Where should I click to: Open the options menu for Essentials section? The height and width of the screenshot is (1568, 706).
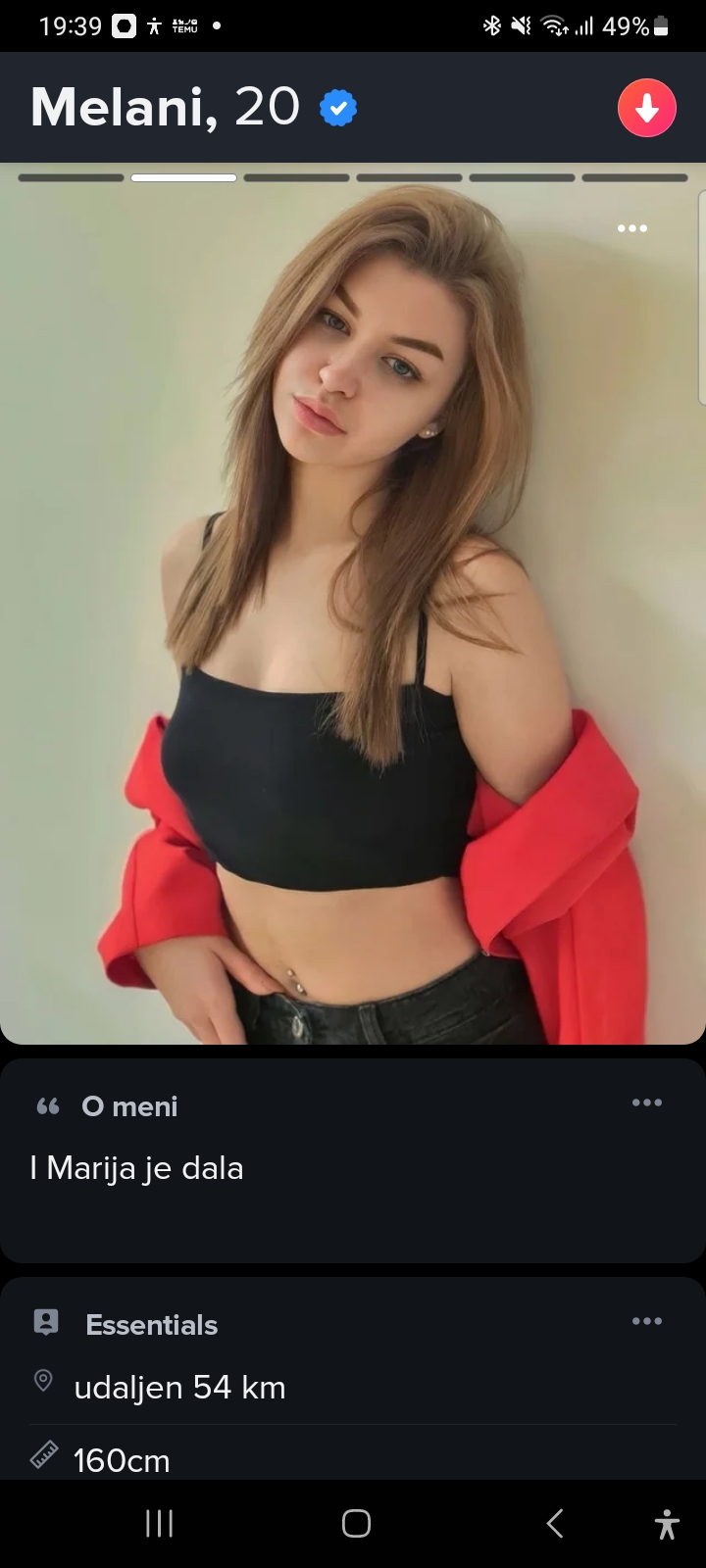click(647, 1321)
